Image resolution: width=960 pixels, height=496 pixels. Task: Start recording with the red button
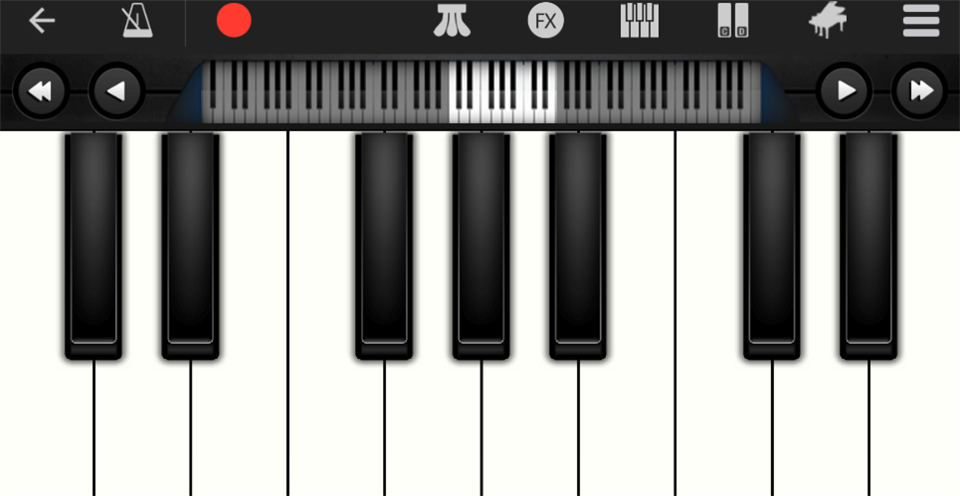pyautogui.click(x=234, y=21)
